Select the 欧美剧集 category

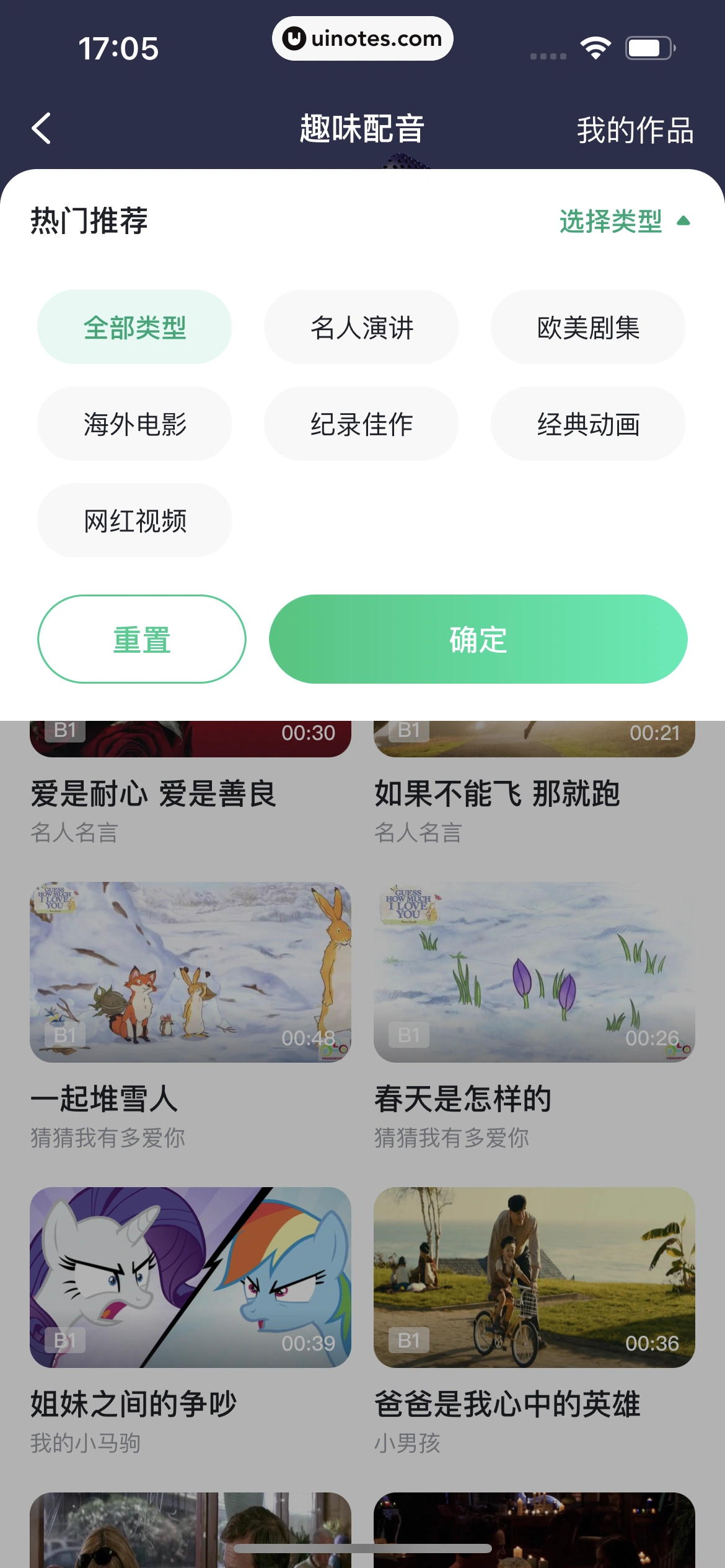pyautogui.click(x=589, y=326)
